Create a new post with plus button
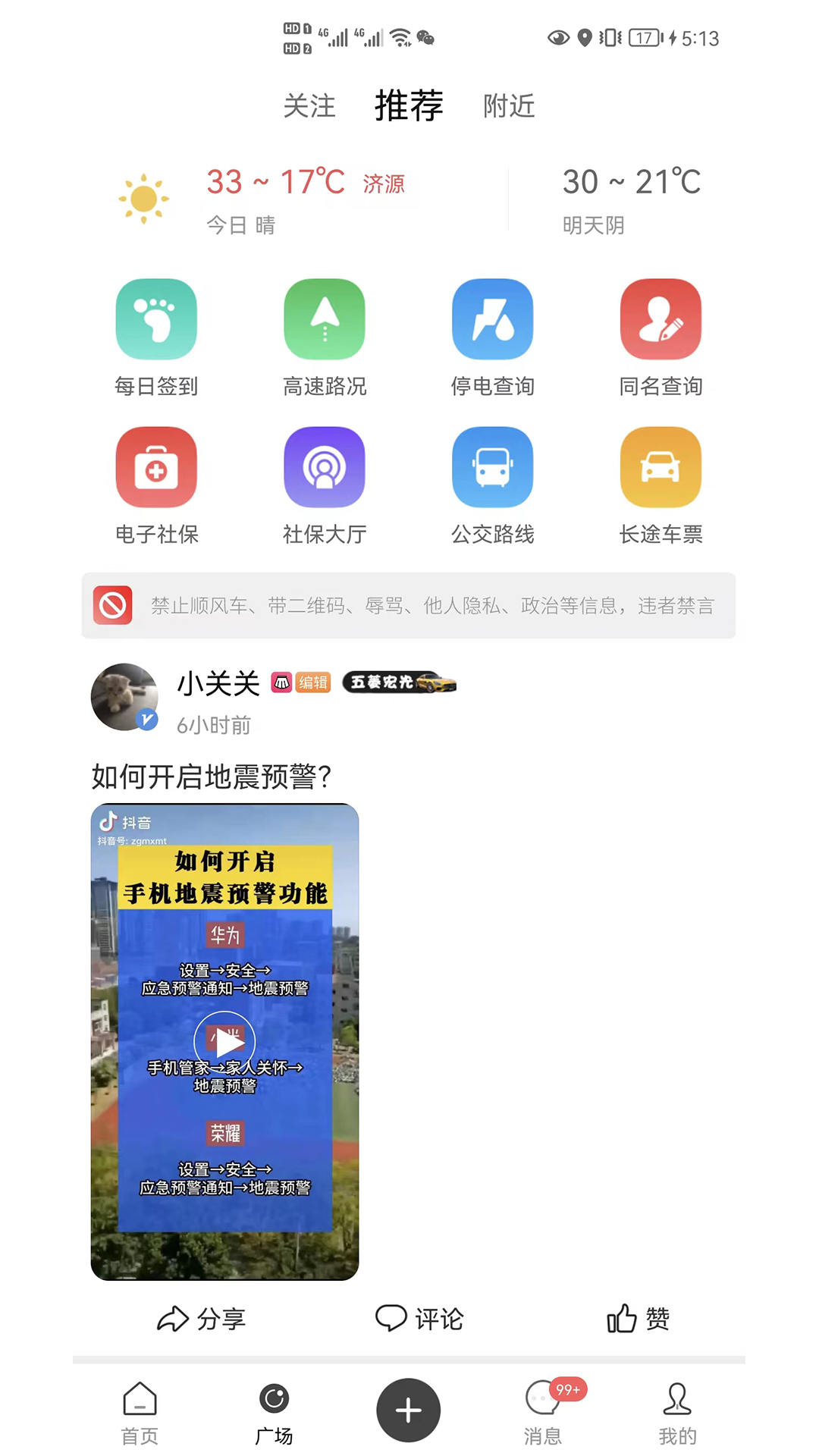This screenshot has width=819, height=1456. tap(409, 1410)
